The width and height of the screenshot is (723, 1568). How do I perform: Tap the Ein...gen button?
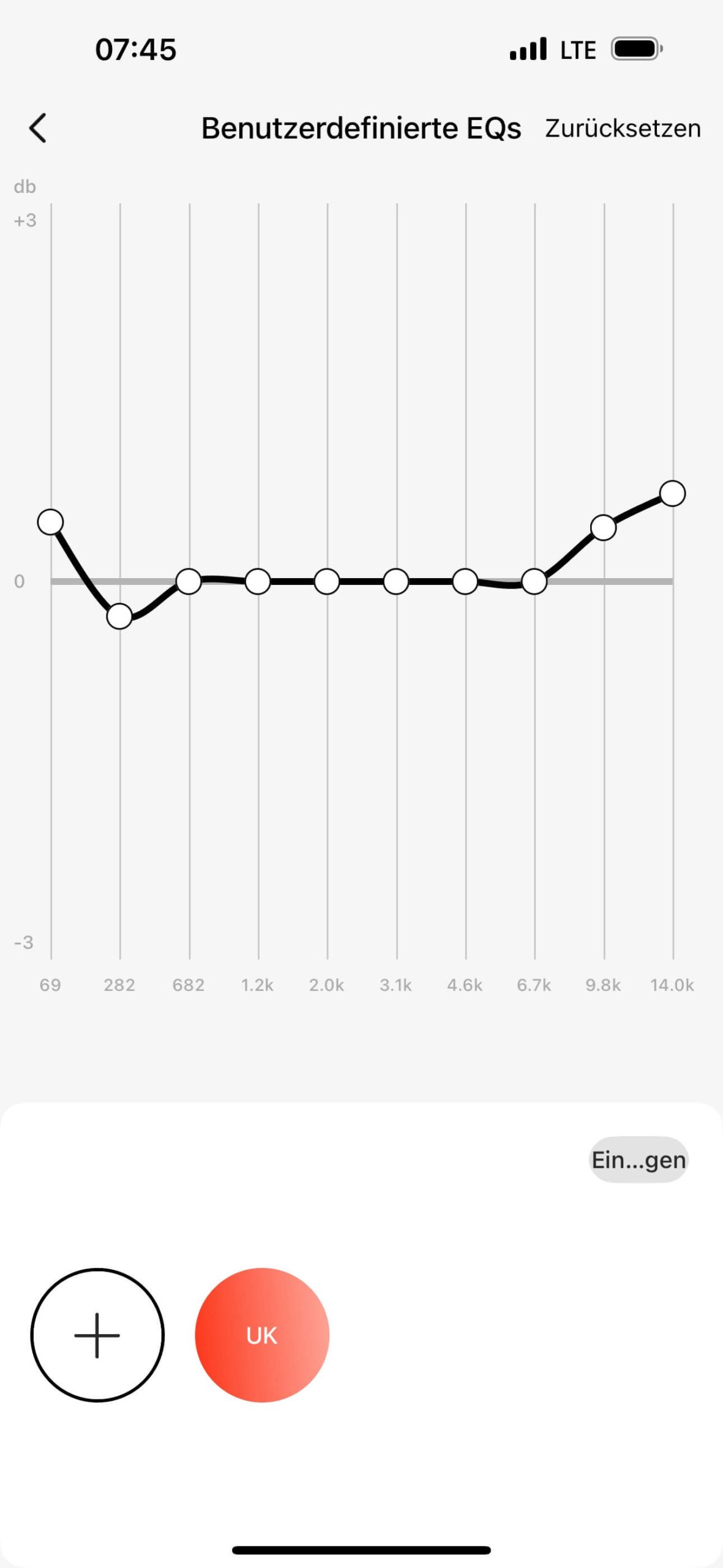[x=638, y=1159]
